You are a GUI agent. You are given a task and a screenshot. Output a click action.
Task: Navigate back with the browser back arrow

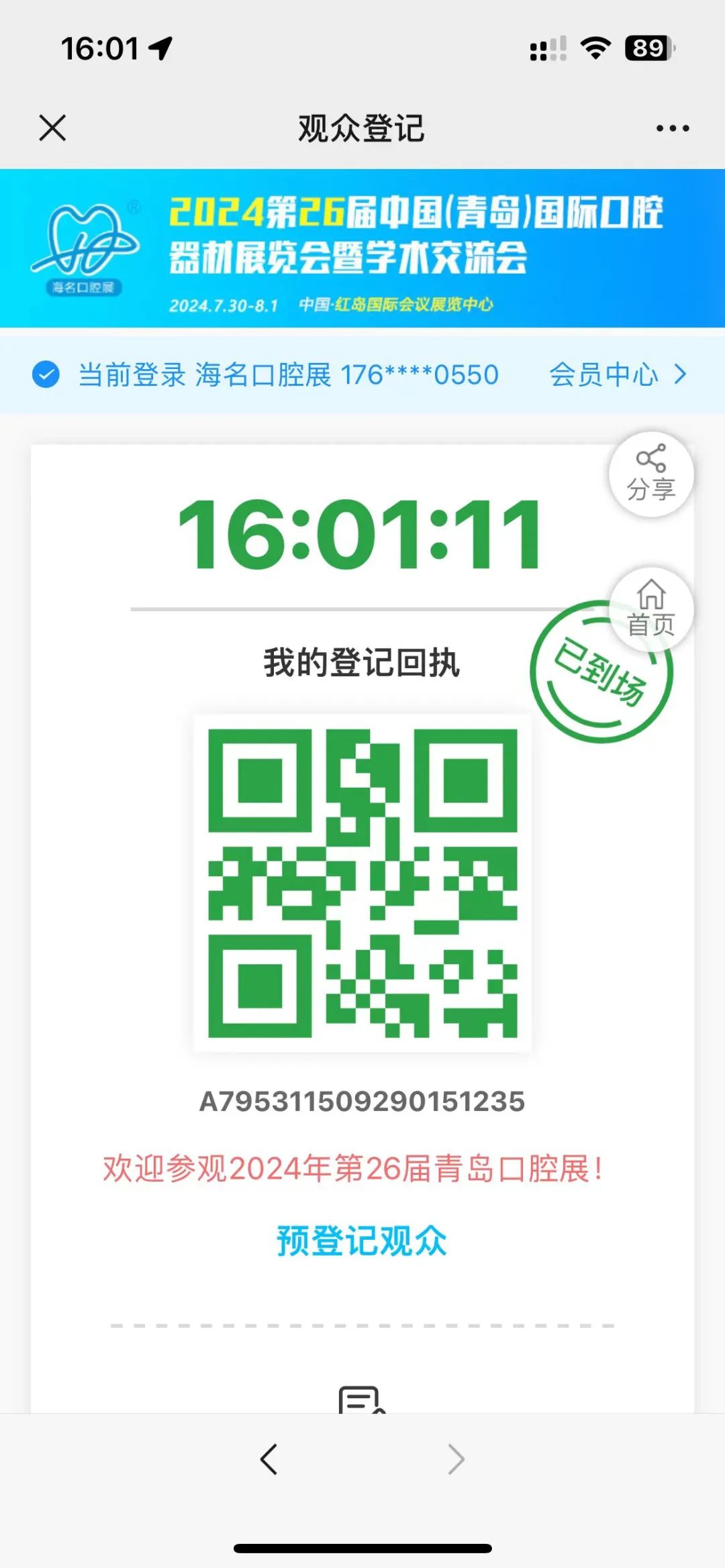269,1459
